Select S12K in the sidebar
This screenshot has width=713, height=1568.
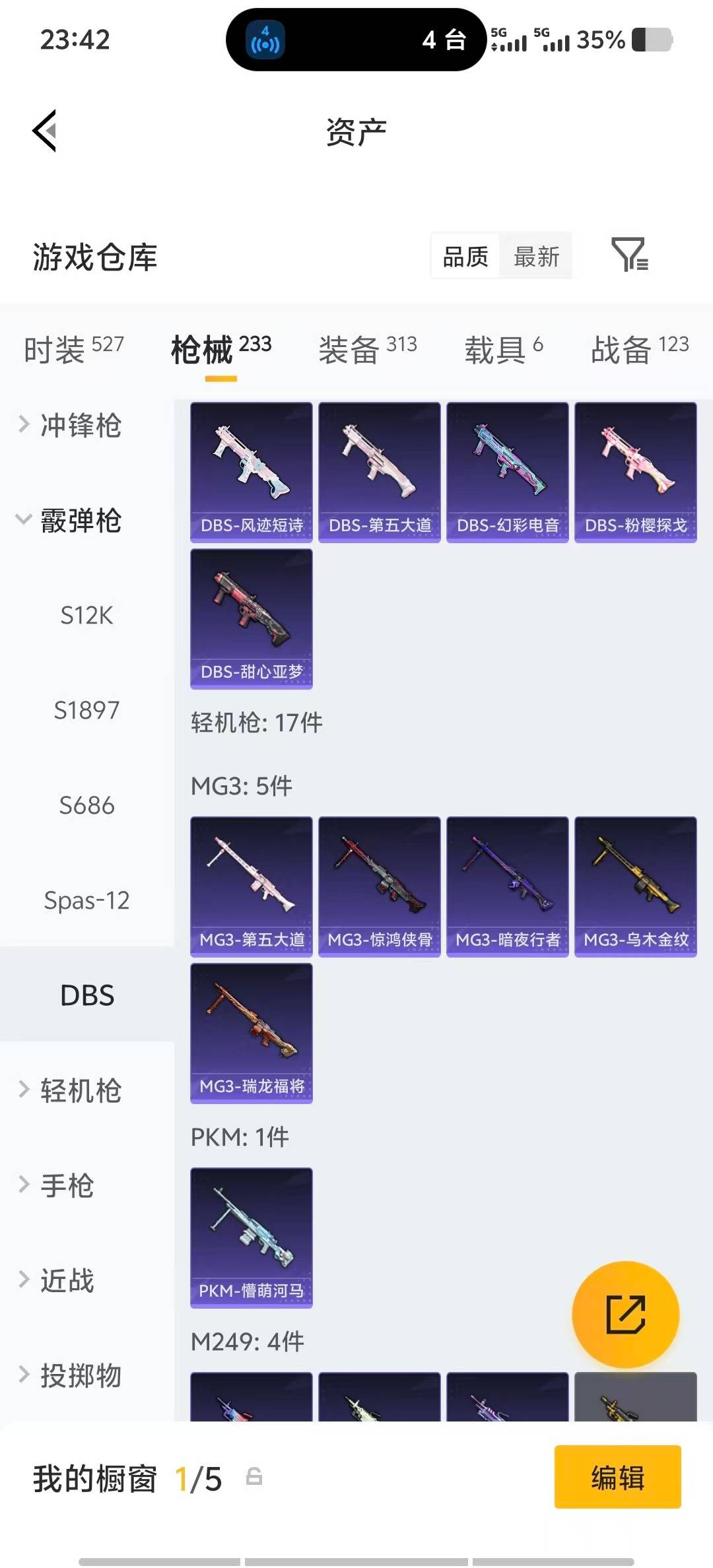click(86, 615)
